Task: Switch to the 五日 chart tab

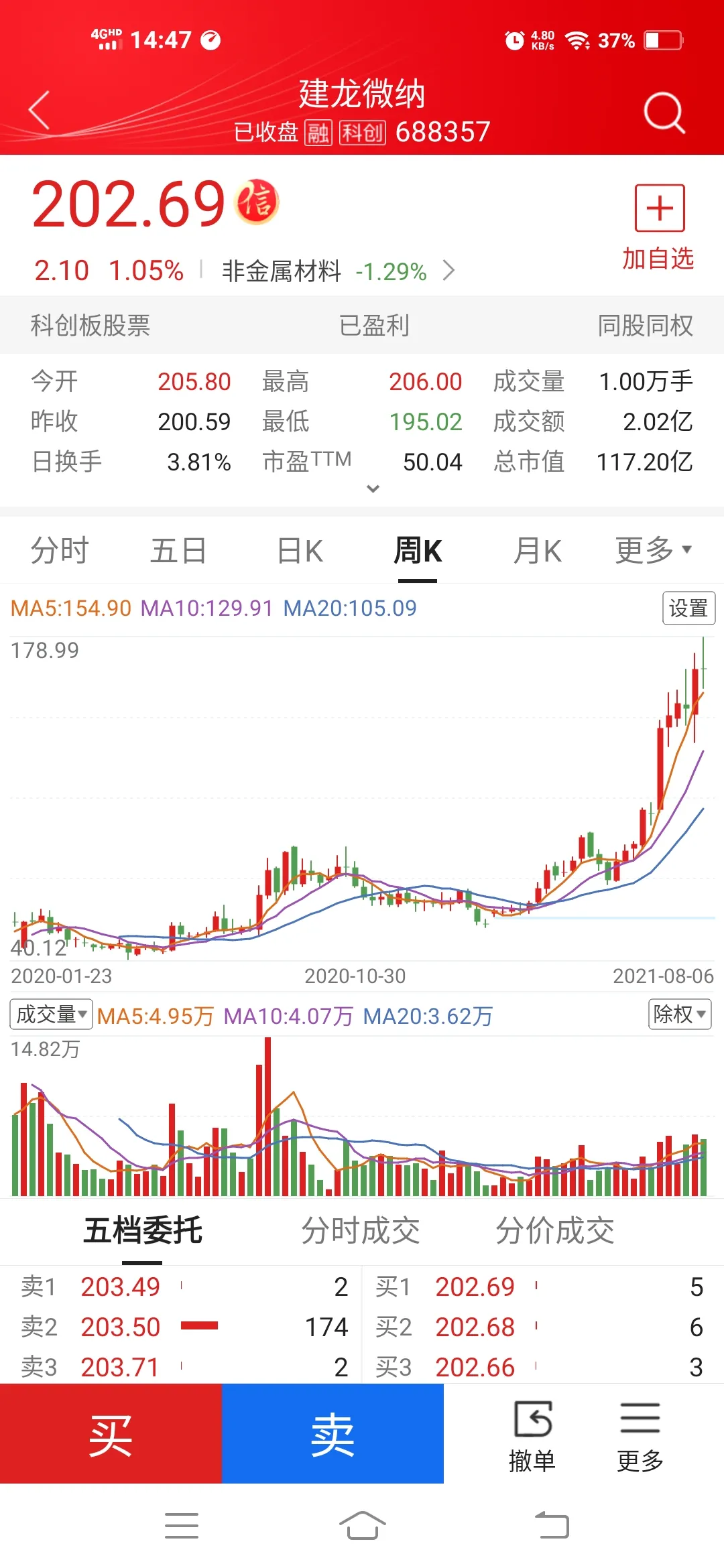Action: click(x=178, y=551)
